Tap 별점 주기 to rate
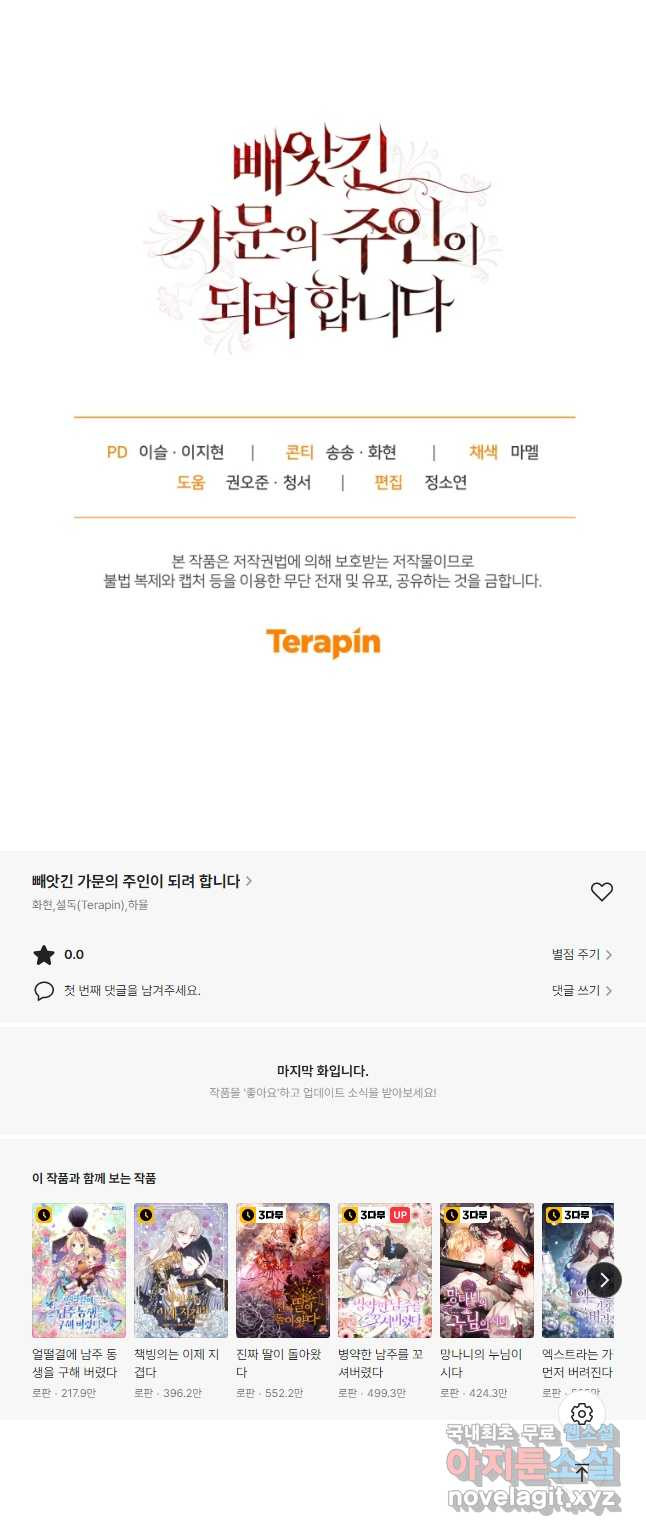This screenshot has height=1536, width=646. (582, 955)
